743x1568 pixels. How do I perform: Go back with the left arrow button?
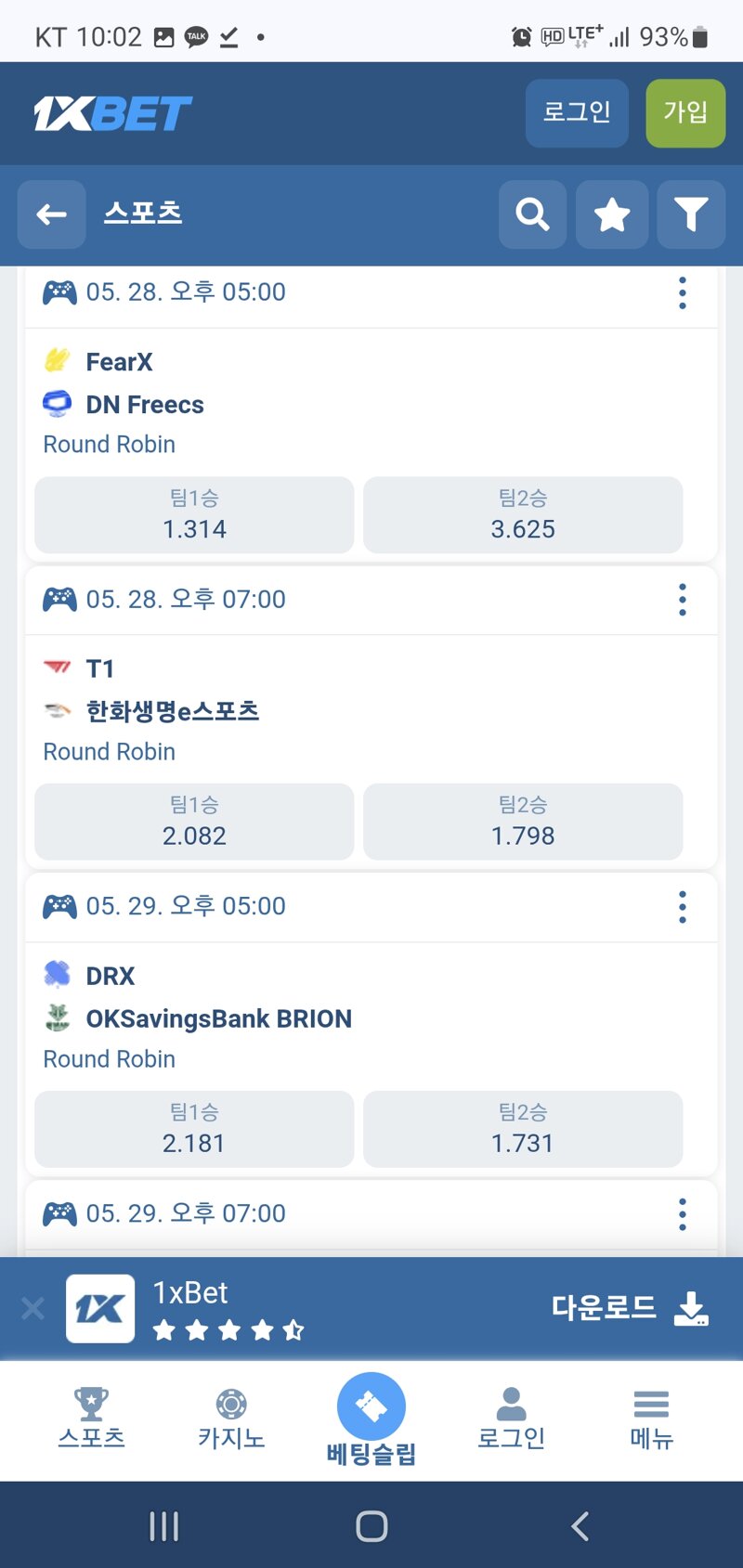click(51, 214)
